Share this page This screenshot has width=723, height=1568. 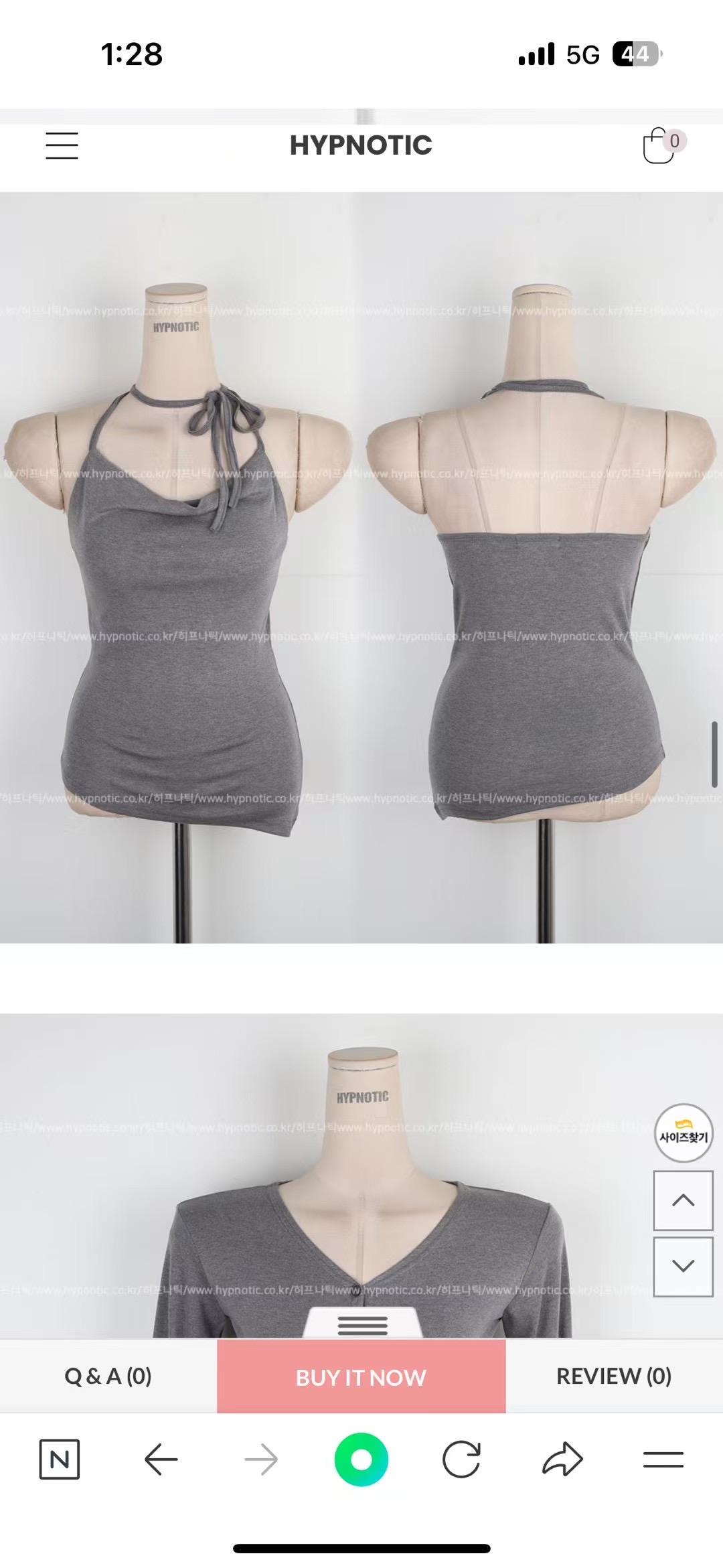pyautogui.click(x=562, y=1459)
